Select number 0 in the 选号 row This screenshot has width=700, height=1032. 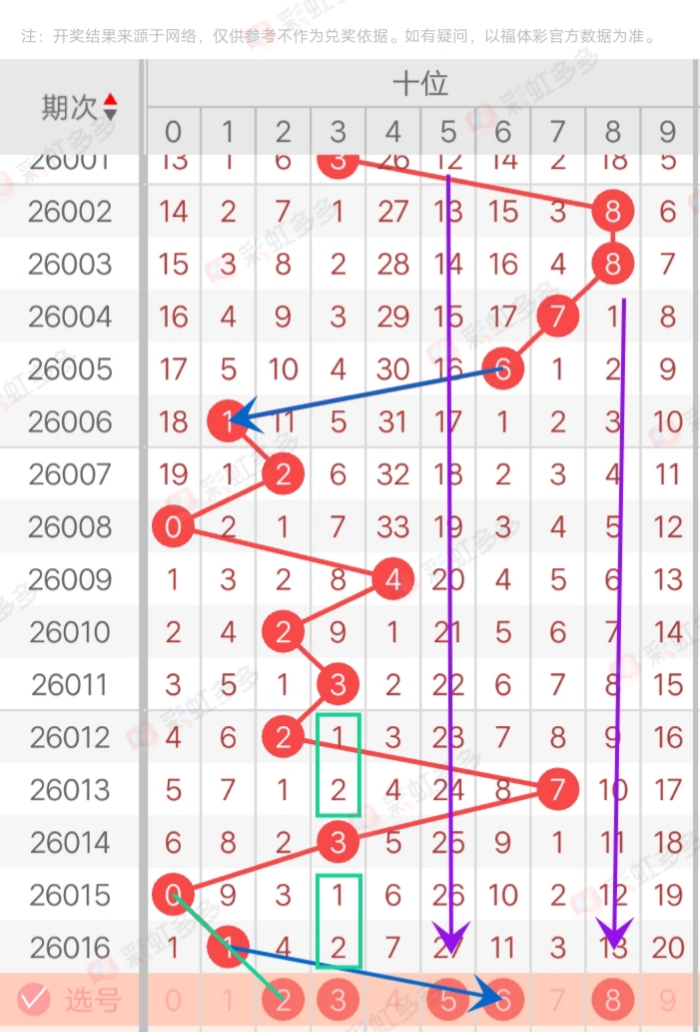tap(174, 998)
